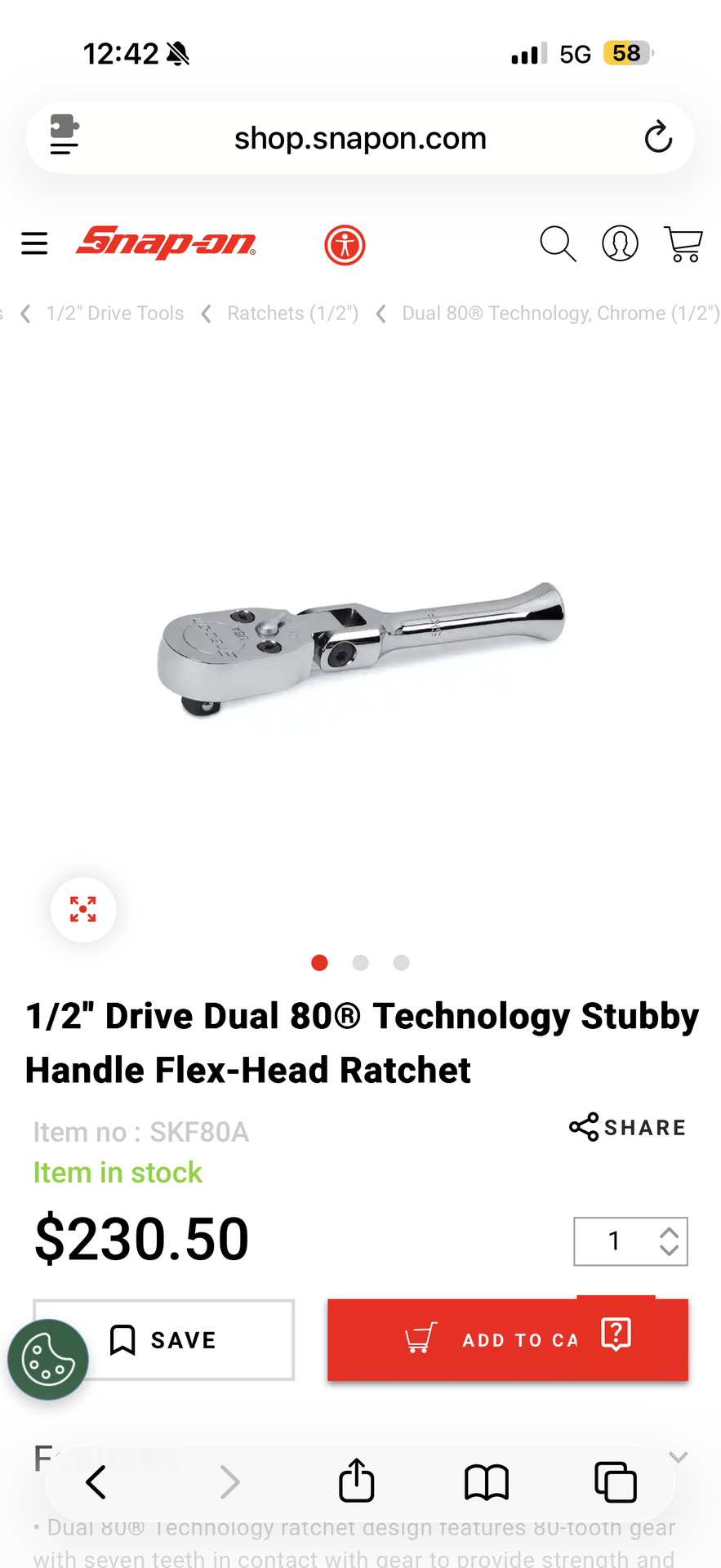Viewport: 721px width, 1568px height.
Task: Open browser bookmarks
Action: [487, 1481]
